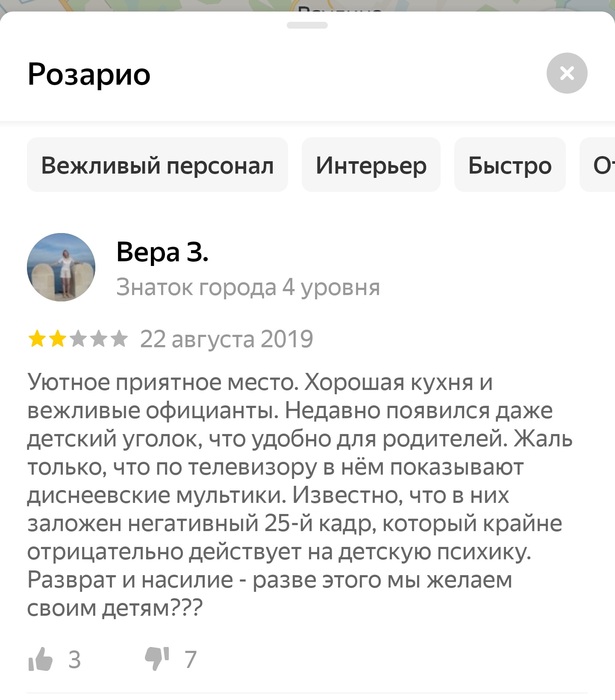615x700 pixels.
Task: Open Вера З.'s profile avatar
Action: 61,267
